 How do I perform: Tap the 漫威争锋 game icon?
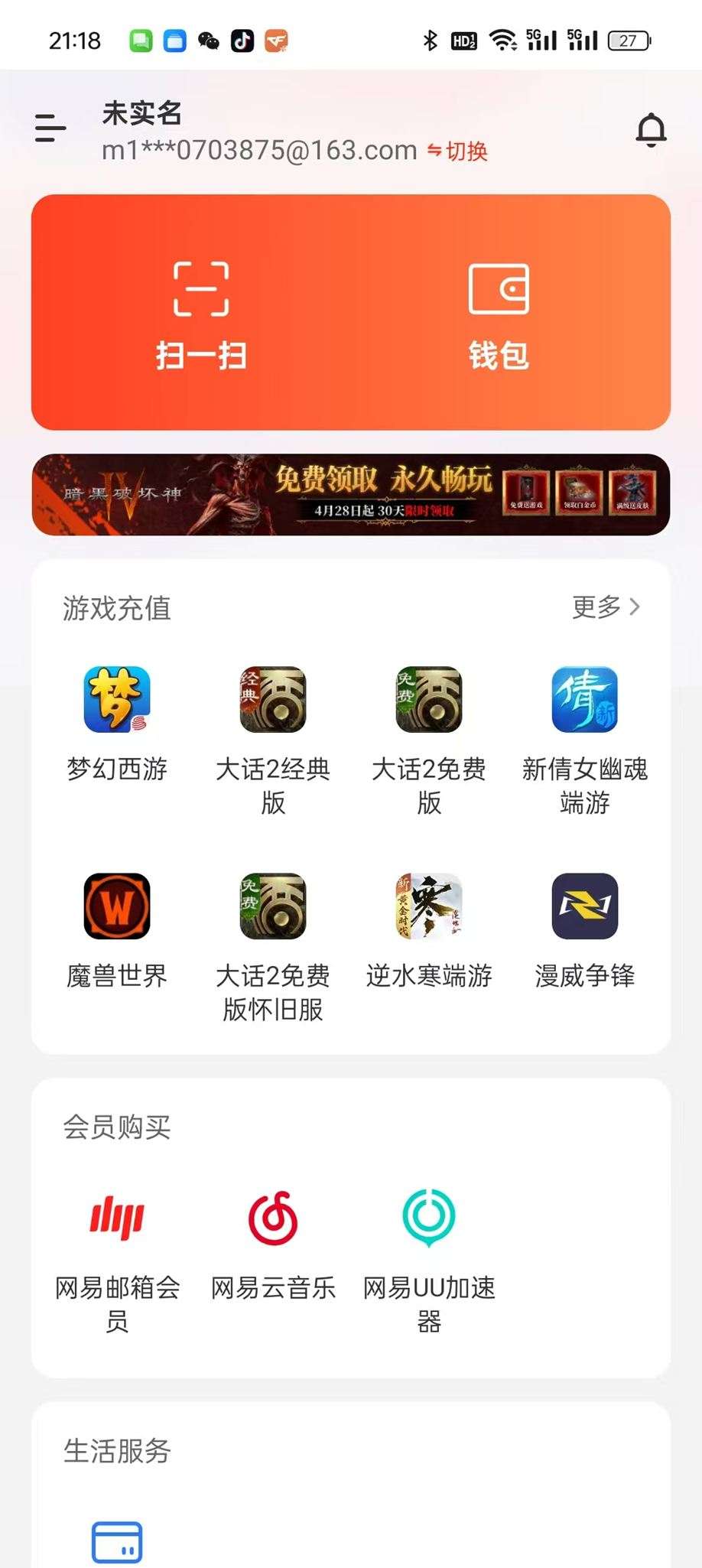pyautogui.click(x=585, y=906)
